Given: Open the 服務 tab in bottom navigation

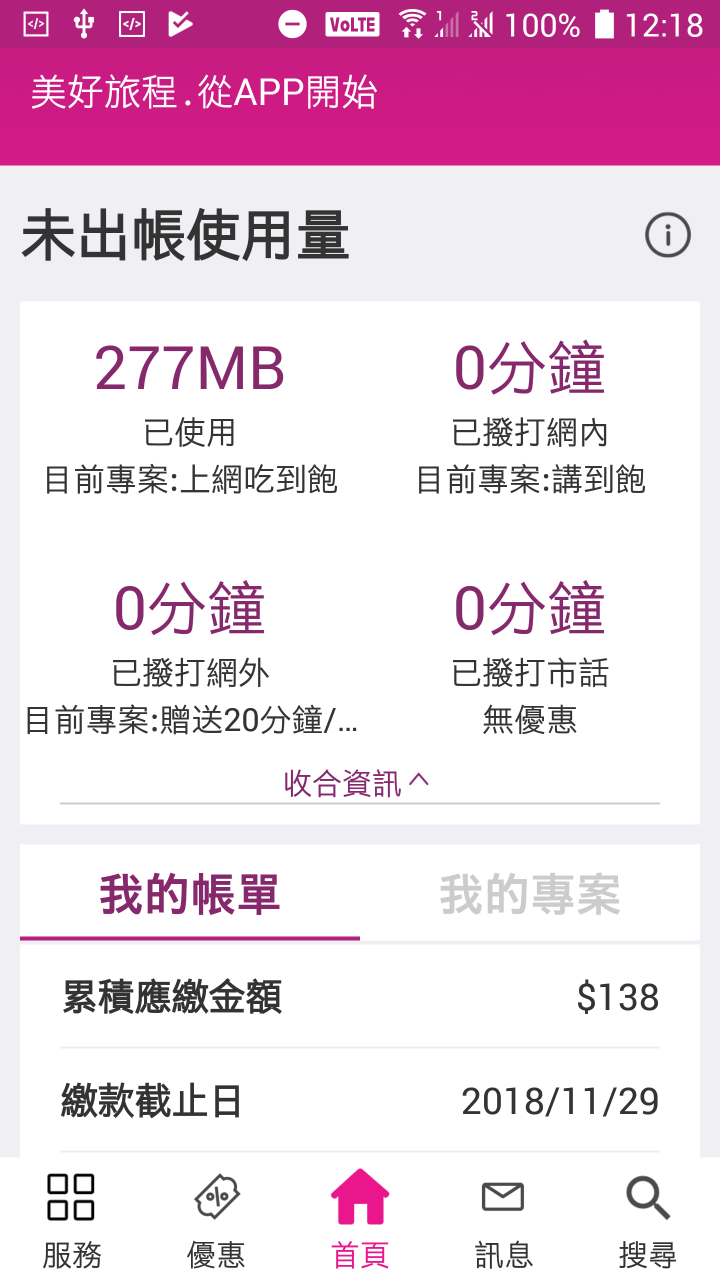Looking at the screenshot, I should tap(72, 1219).
